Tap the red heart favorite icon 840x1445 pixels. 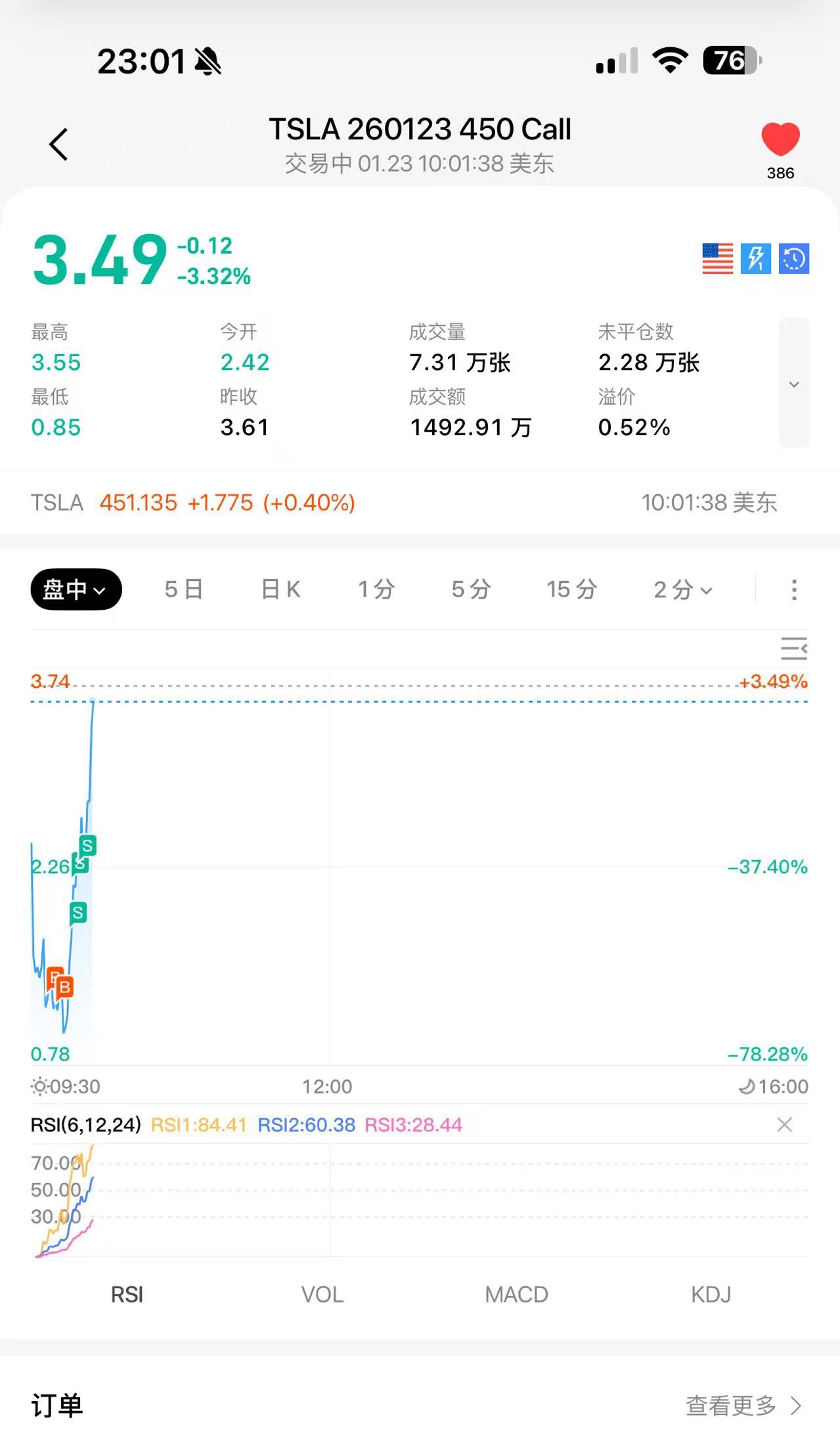[x=780, y=139]
